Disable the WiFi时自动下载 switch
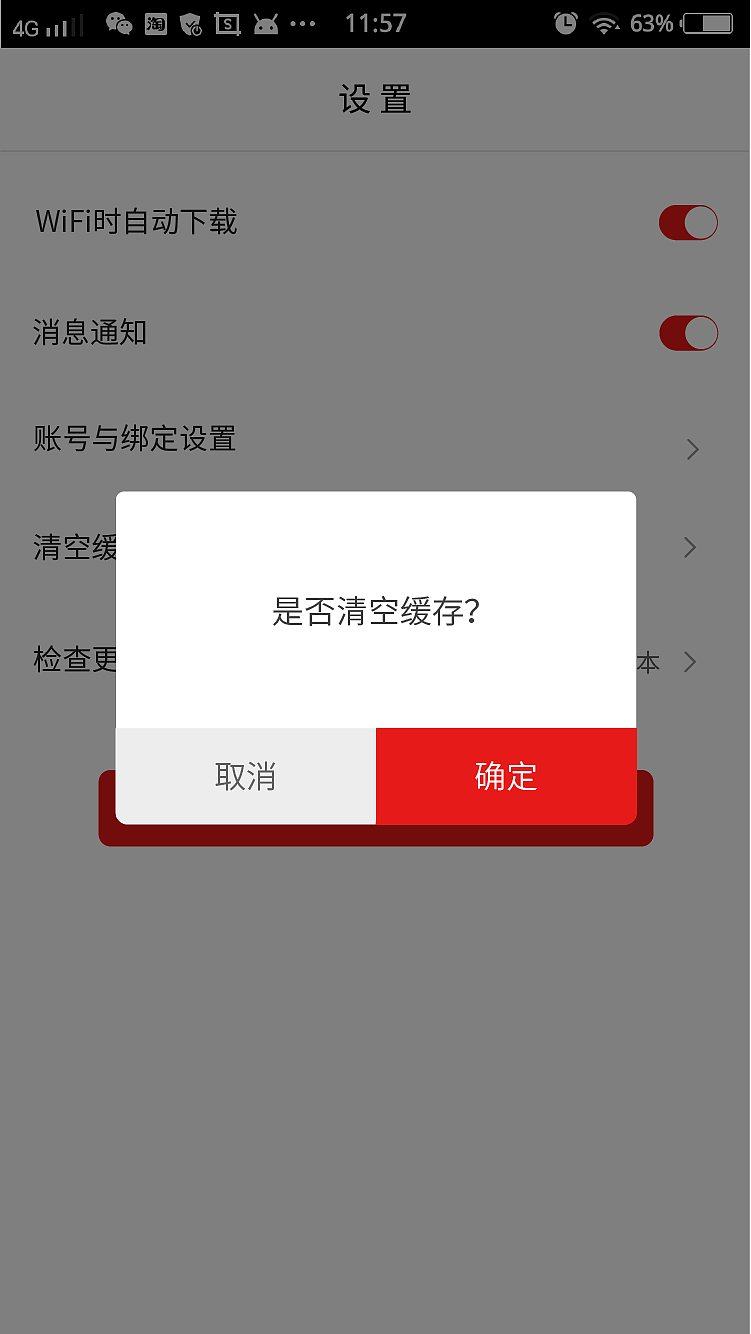Screen dimensions: 751x1334 click(x=687, y=222)
